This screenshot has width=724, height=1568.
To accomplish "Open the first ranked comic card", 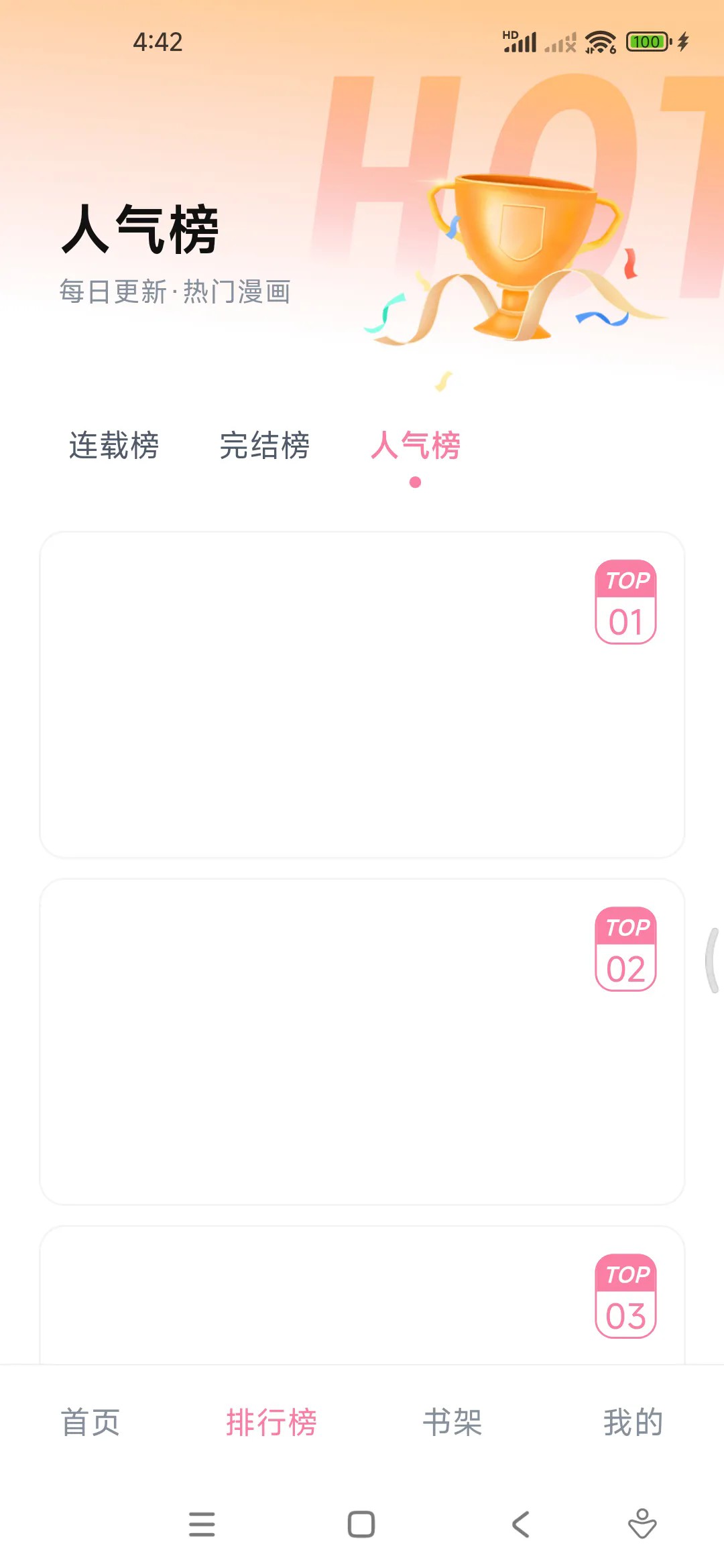I will click(362, 690).
